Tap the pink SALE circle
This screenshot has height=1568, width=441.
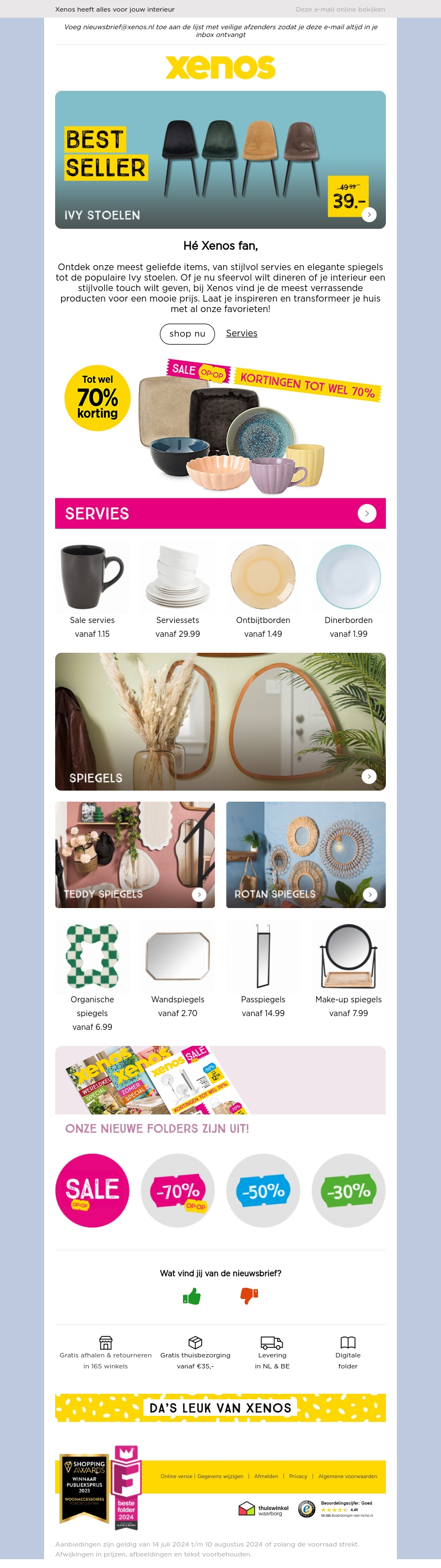pyautogui.click(x=92, y=1190)
